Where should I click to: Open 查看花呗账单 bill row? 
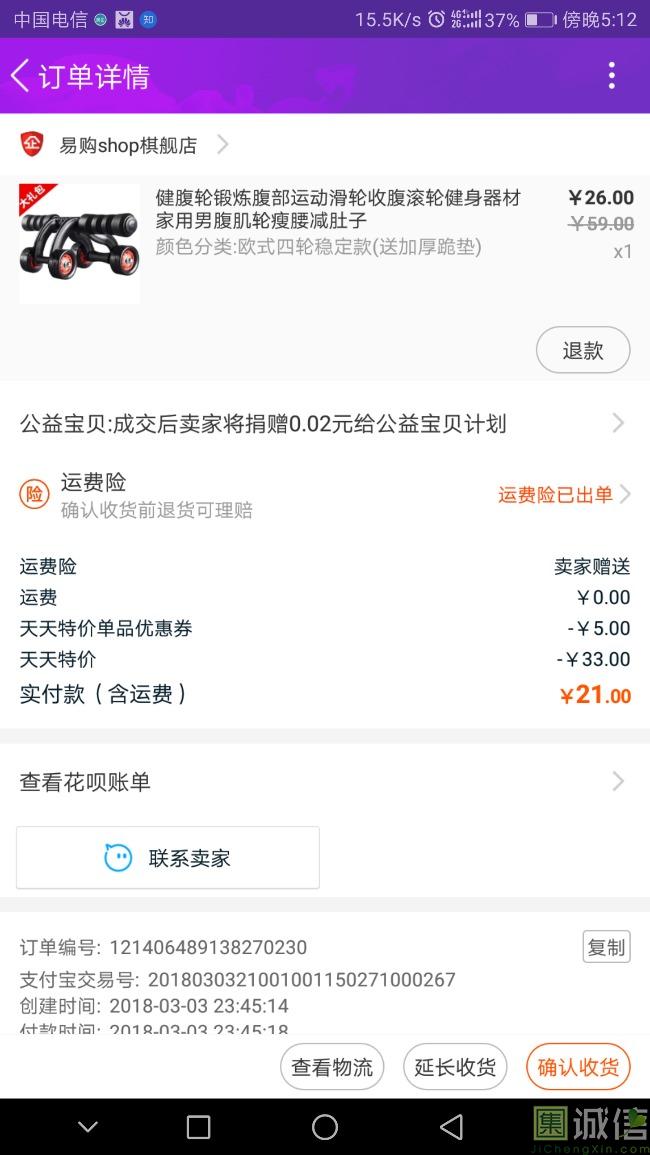tap(324, 782)
